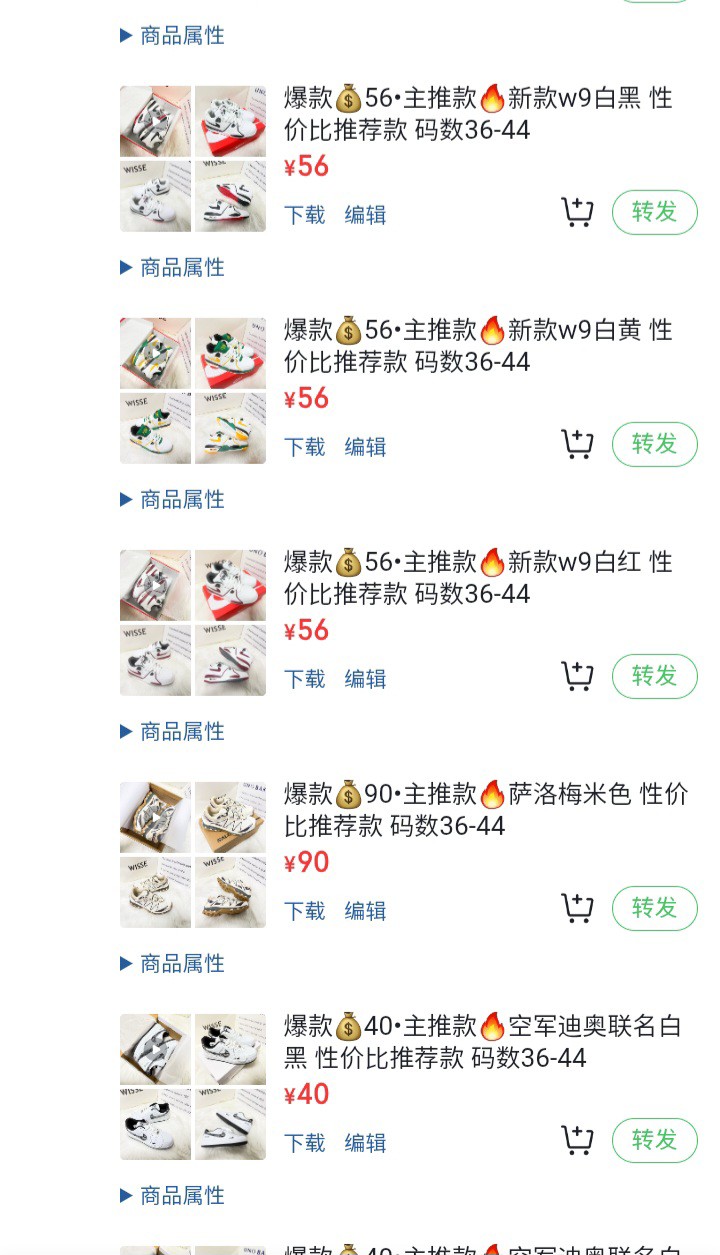
Task: Tap 编辑 on the 萨洛梅米色 listing
Action: pos(365,911)
